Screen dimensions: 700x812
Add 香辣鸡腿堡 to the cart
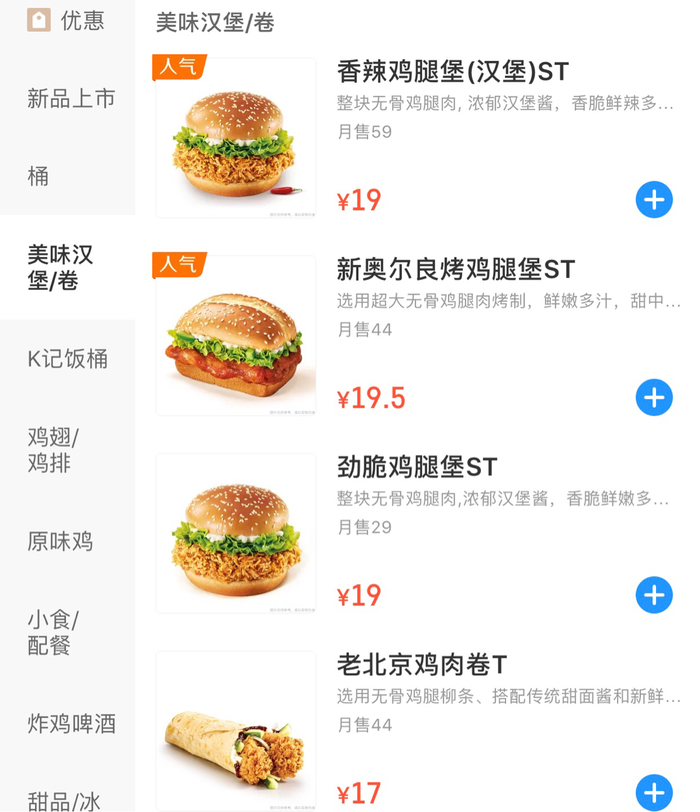point(654,200)
